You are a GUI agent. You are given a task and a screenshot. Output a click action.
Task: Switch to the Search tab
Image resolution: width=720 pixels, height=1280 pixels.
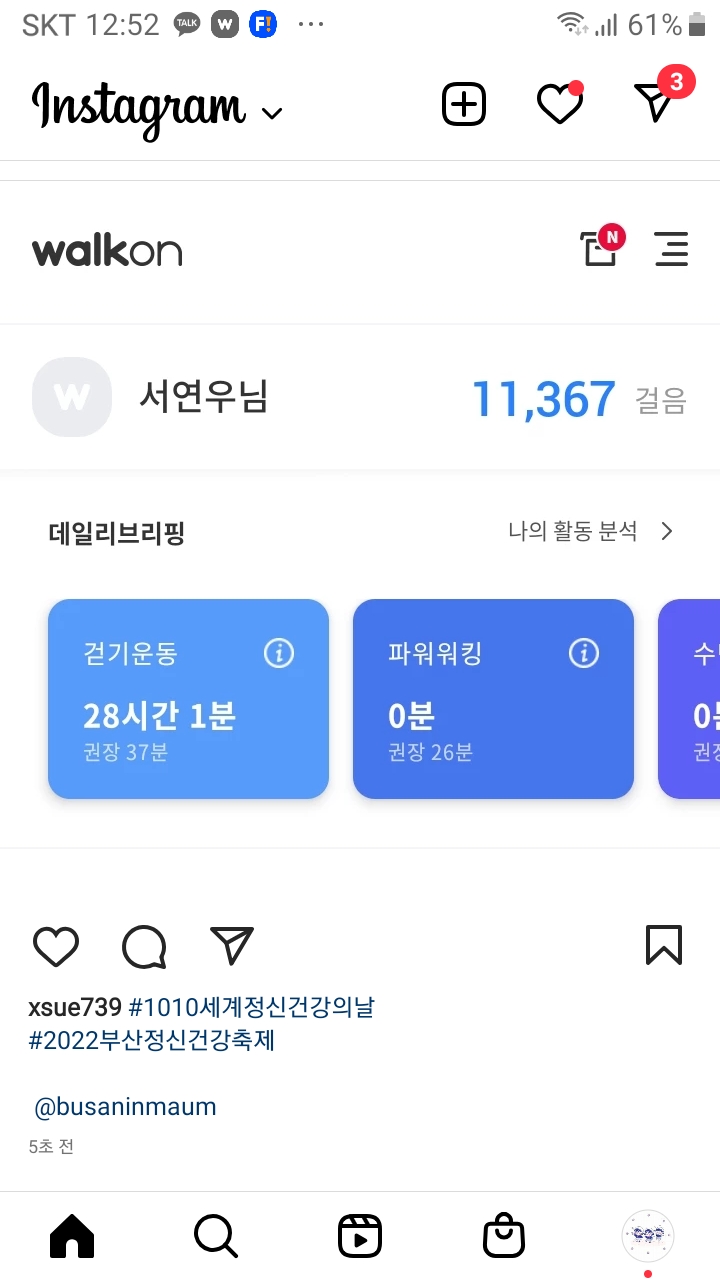[216, 1237]
